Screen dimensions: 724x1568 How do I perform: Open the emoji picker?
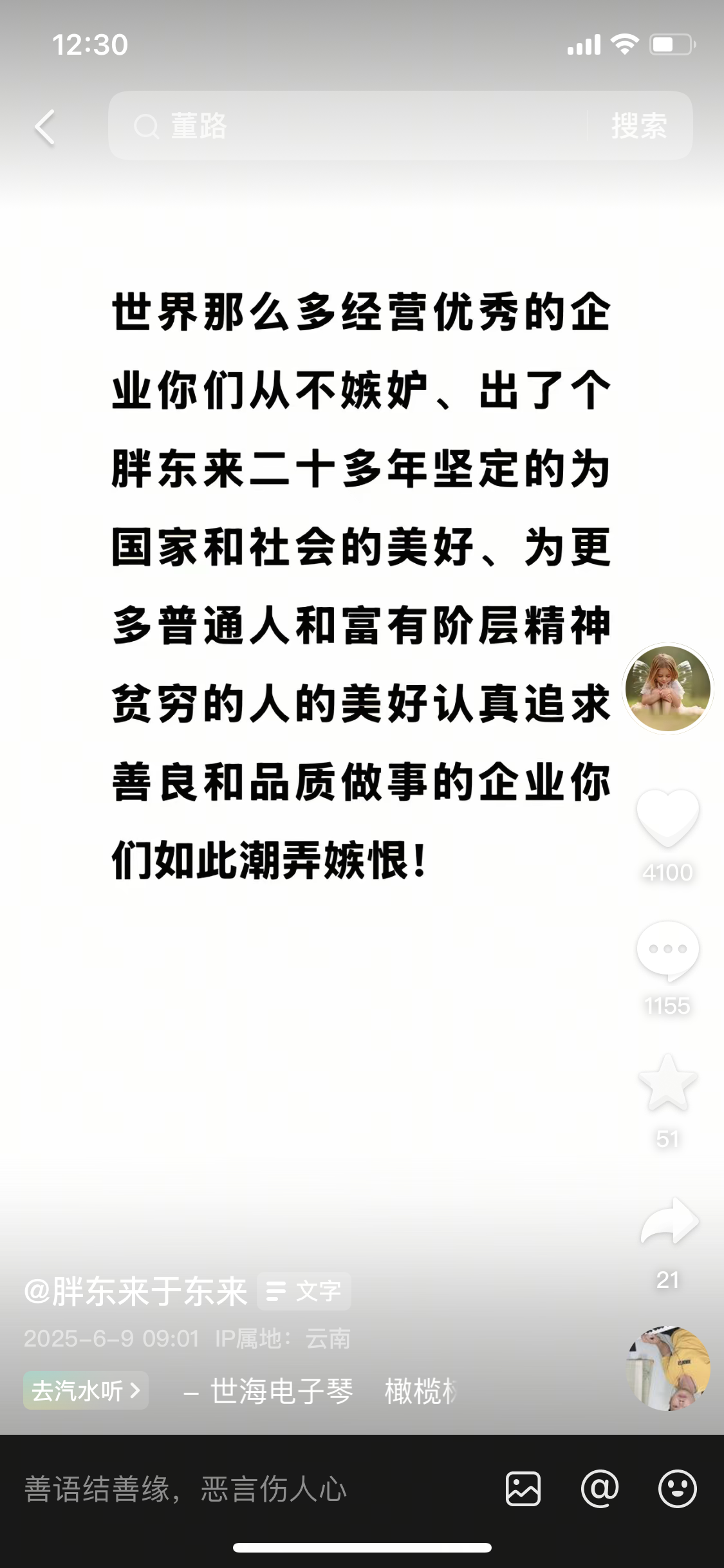(x=677, y=1489)
